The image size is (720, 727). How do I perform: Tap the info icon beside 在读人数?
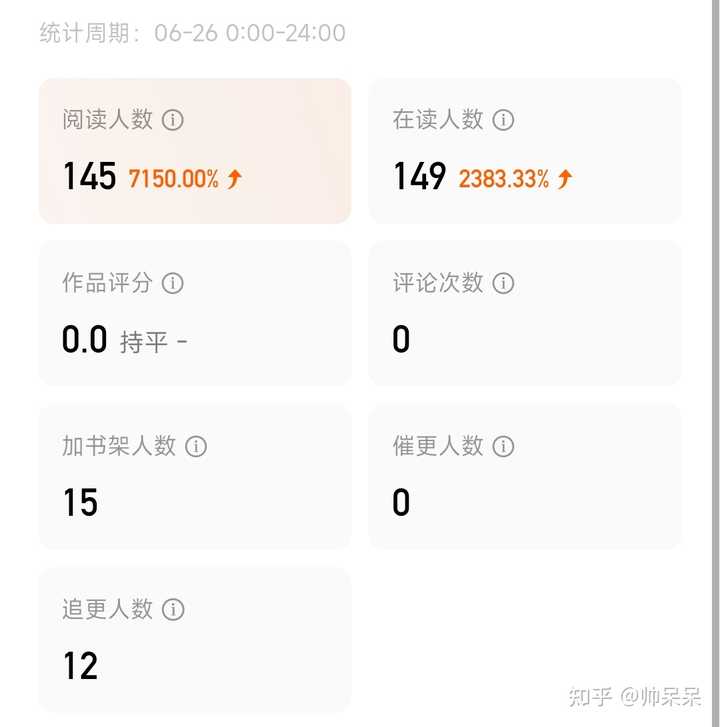(504, 120)
